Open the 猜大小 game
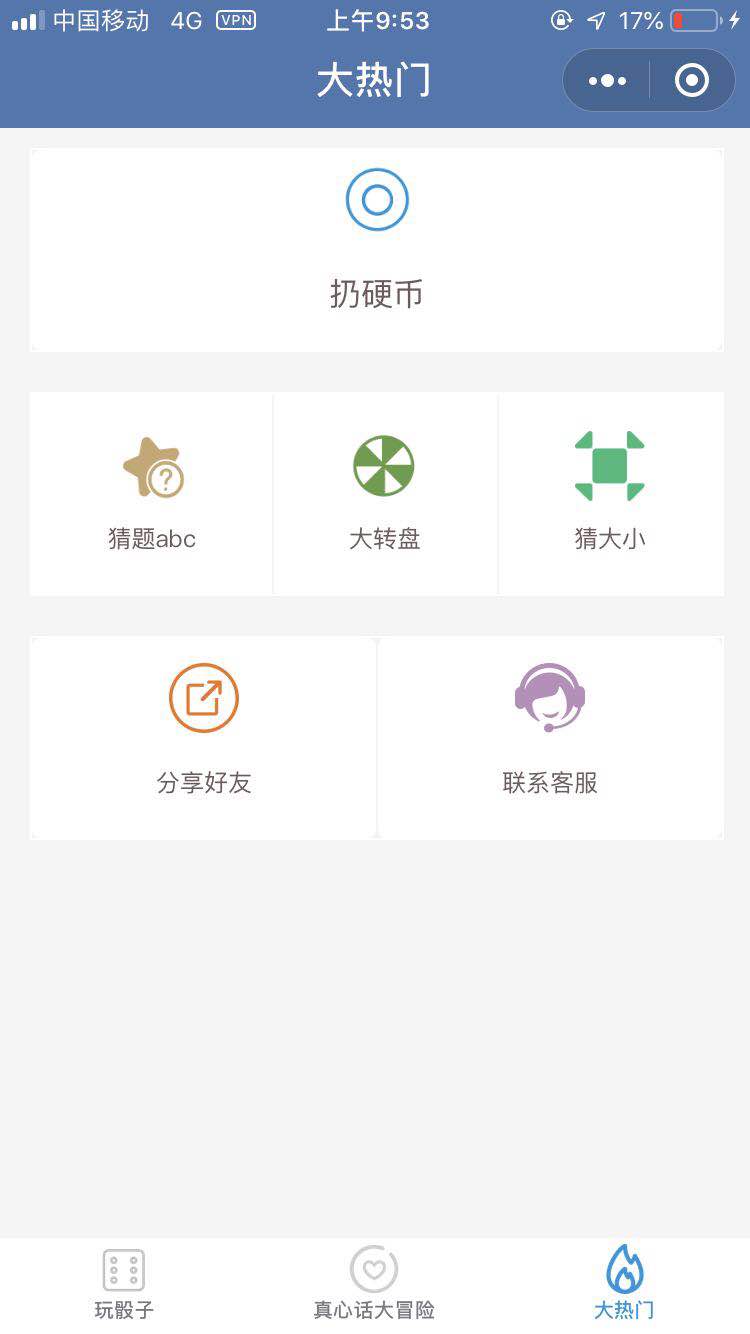Screen dimensions: 750x1334 click(611, 494)
